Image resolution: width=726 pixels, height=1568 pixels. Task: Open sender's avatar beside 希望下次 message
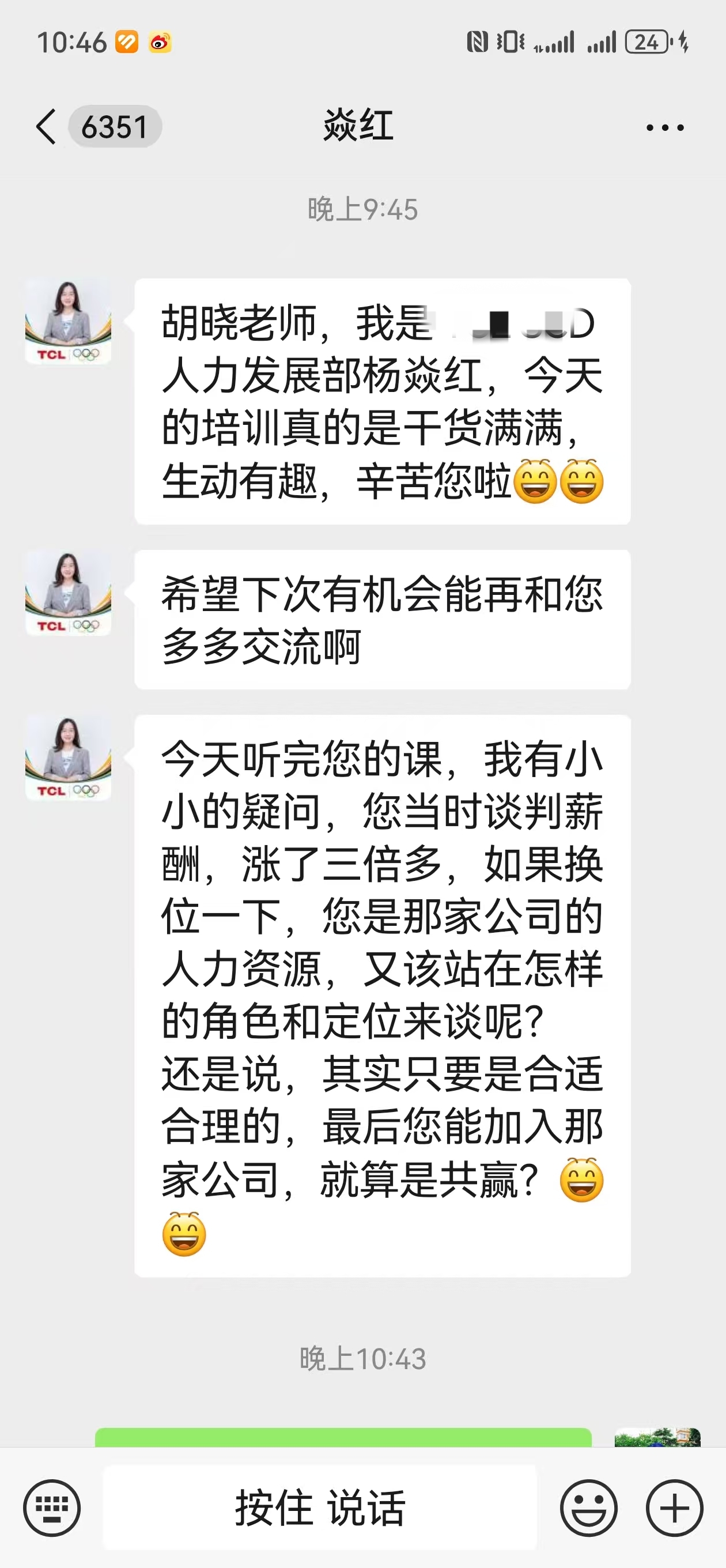[x=68, y=593]
